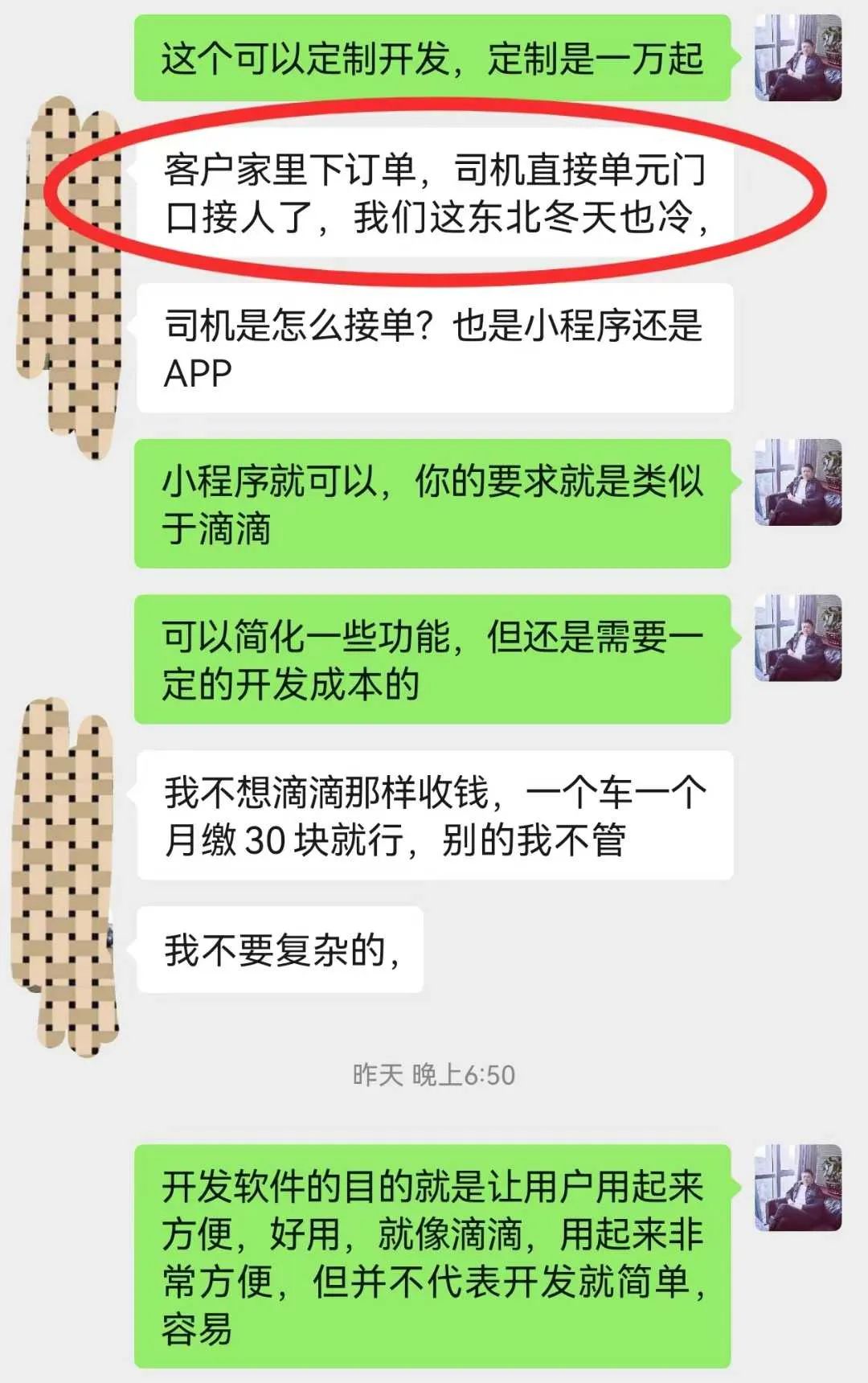This screenshot has height=1383, width=868.
Task: Open sender's avatar beside '这个可以定制开发' message
Action: [797, 58]
